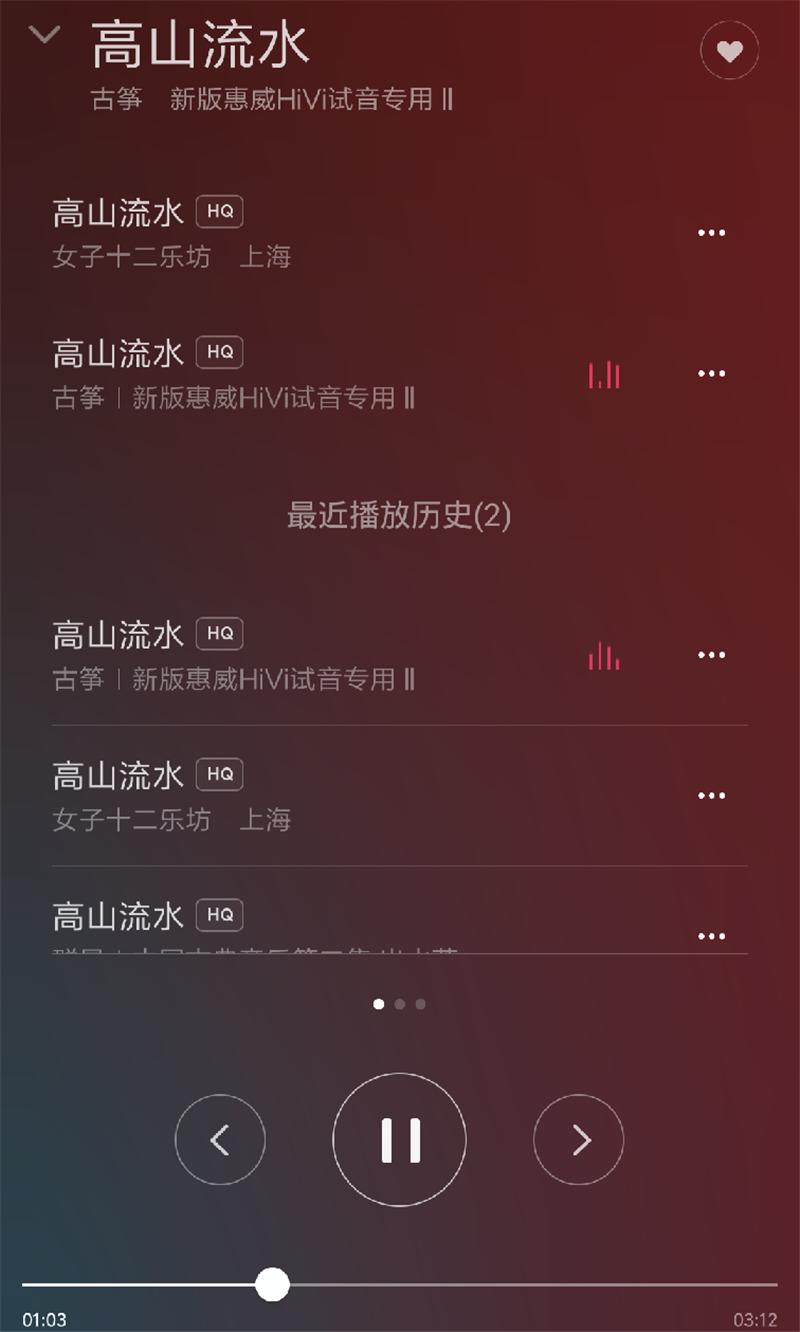Skip to the next track
800x1332 pixels.
tap(578, 1139)
